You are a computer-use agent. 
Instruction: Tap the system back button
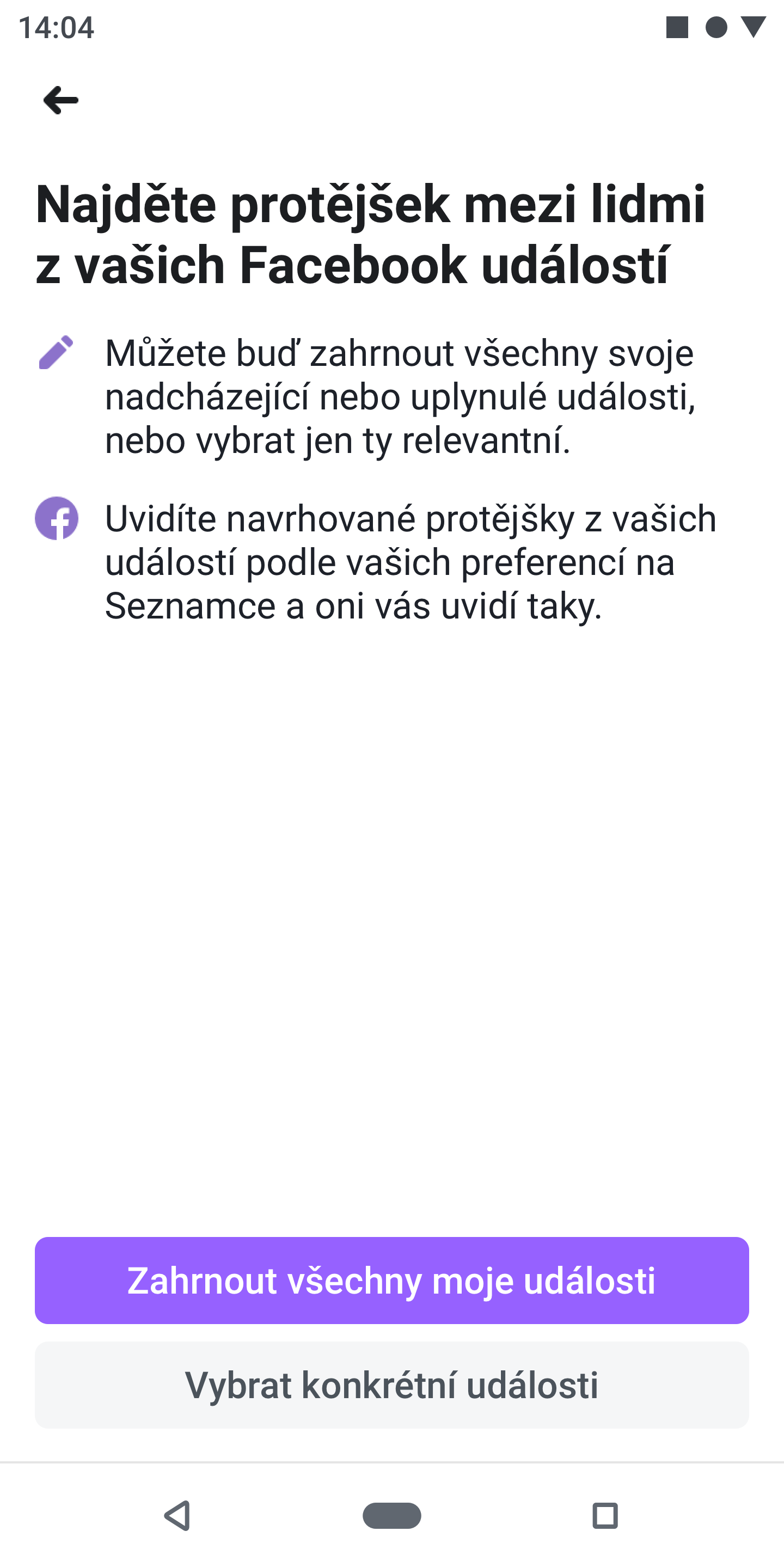pos(177,1515)
